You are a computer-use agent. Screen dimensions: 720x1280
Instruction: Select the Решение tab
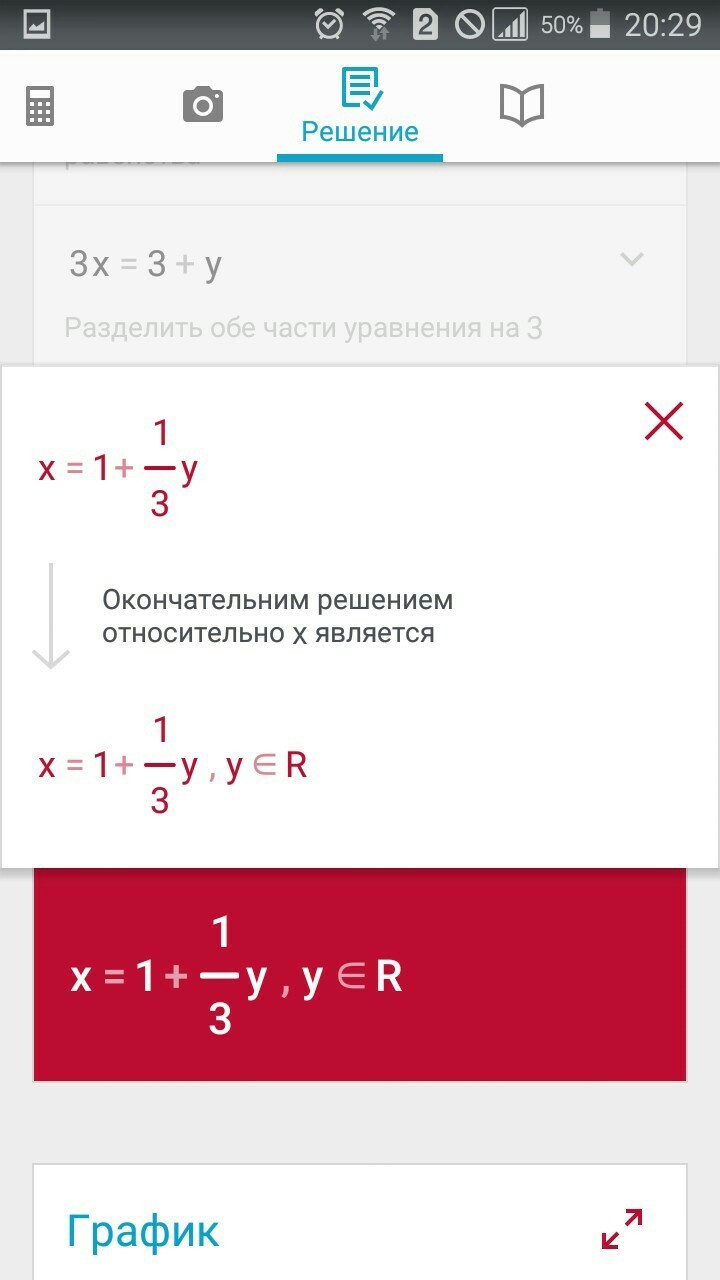point(360,106)
